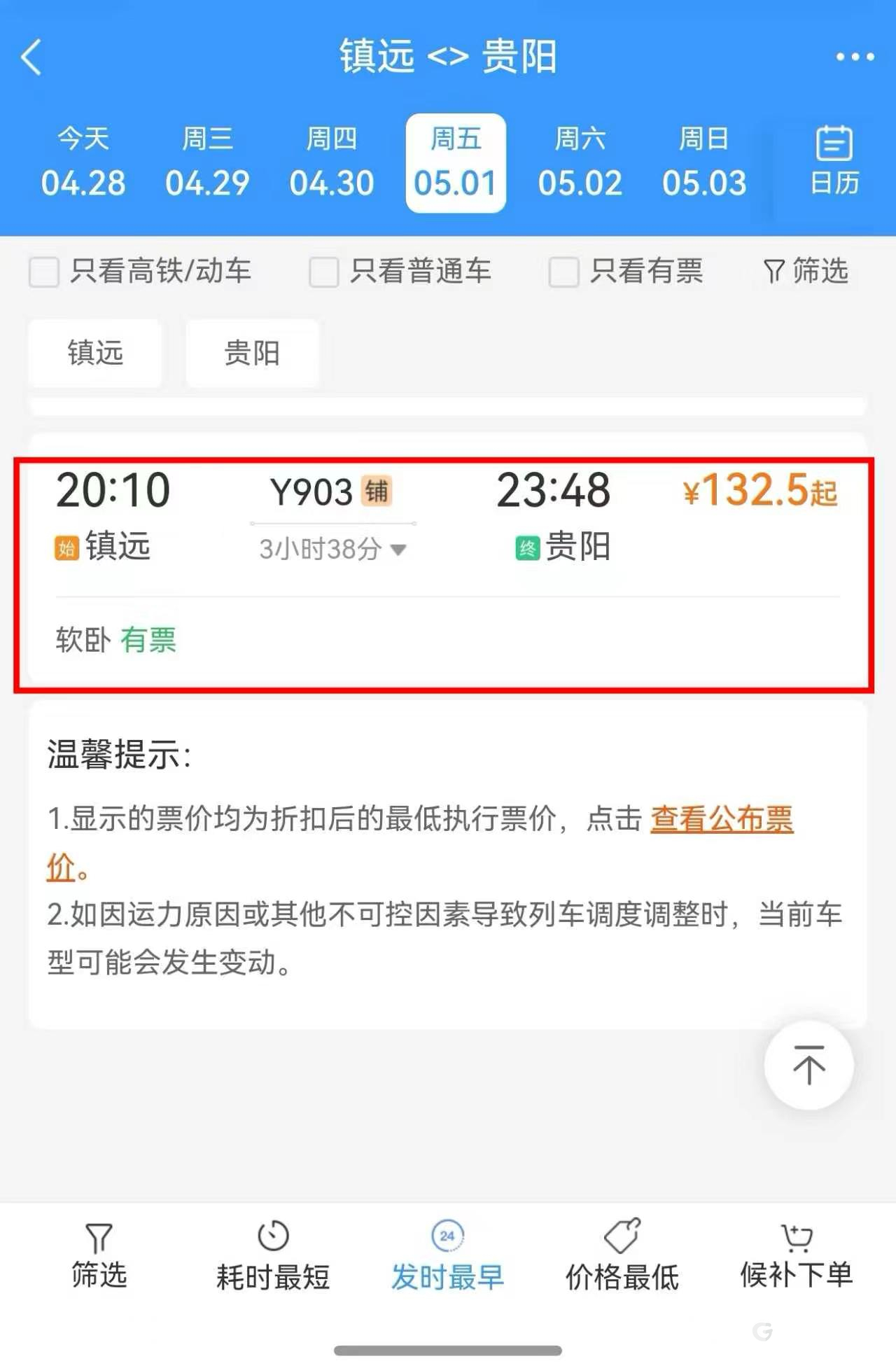Expand the 3小时38分 stops dropdown

point(332,550)
